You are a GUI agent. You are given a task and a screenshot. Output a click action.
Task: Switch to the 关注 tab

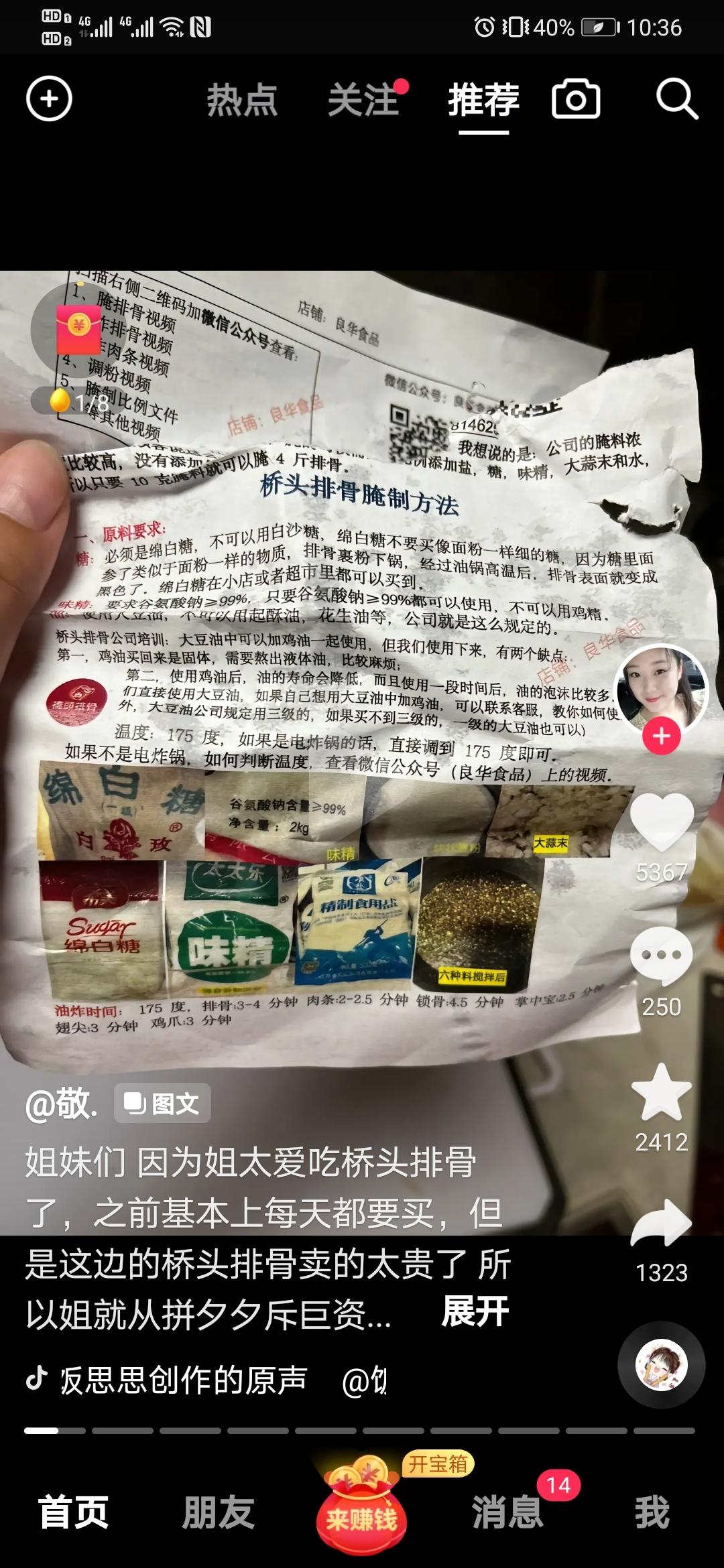[x=363, y=101]
